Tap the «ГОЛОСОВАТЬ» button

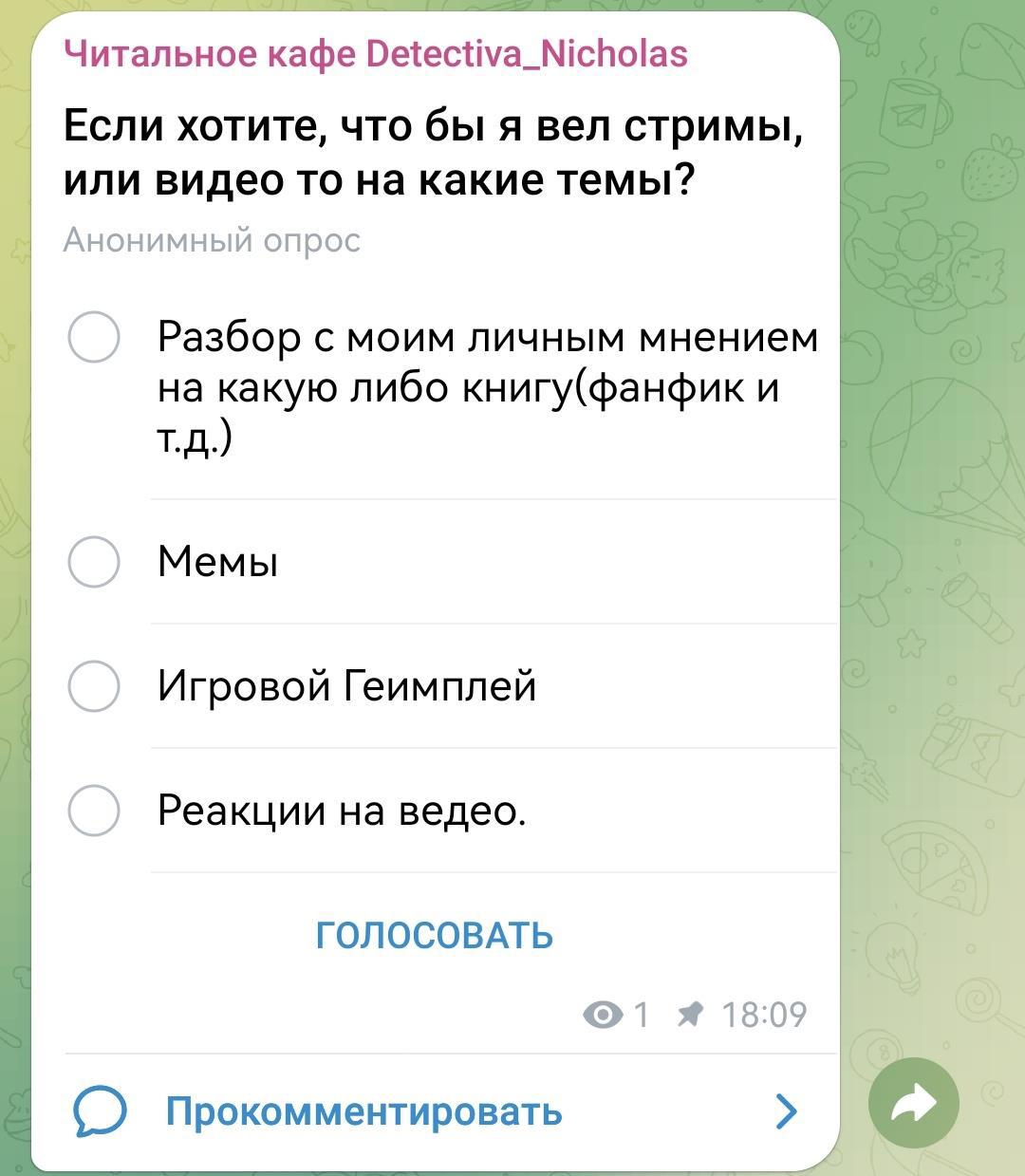(x=434, y=936)
